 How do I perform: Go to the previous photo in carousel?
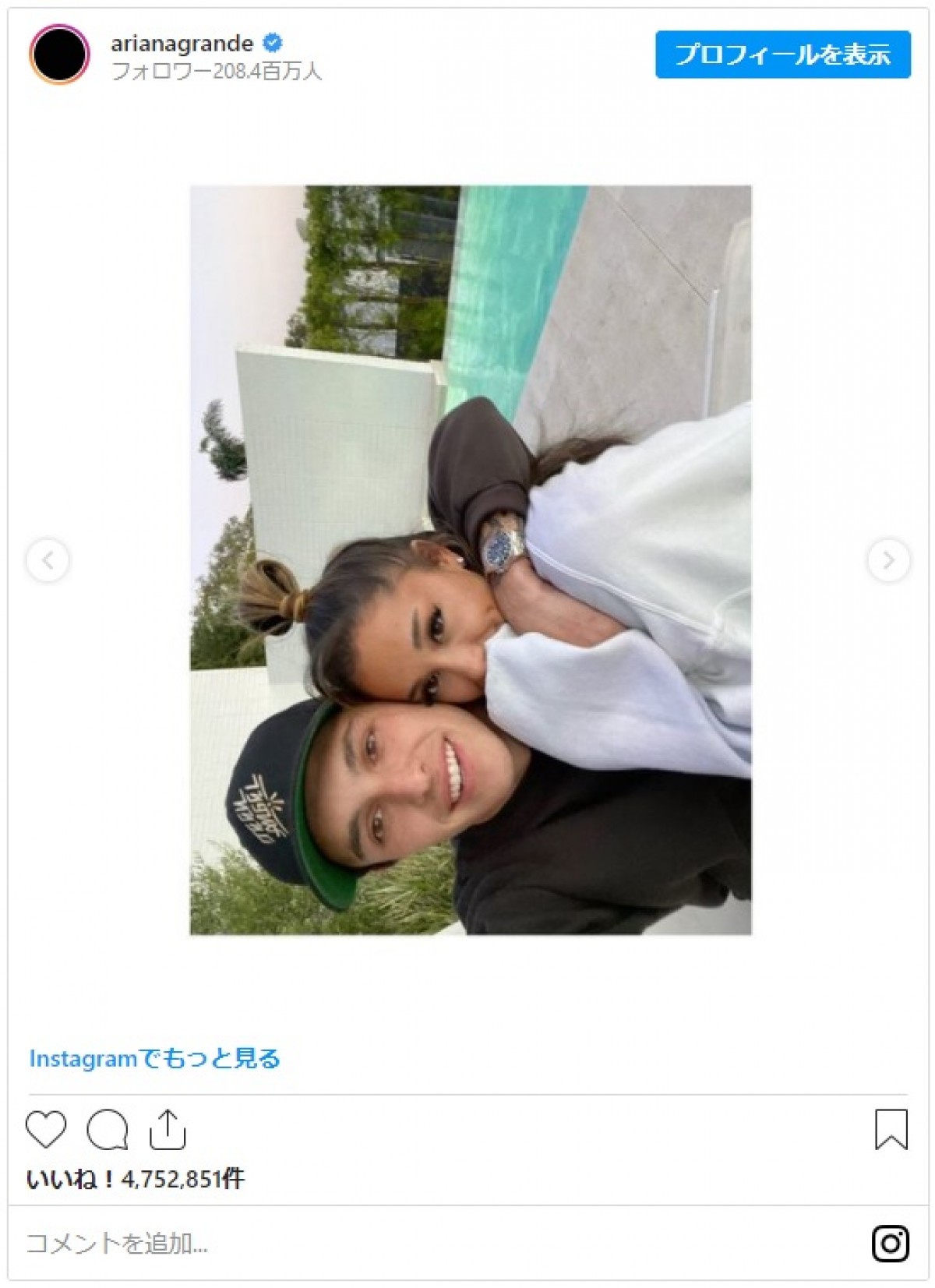tap(48, 560)
